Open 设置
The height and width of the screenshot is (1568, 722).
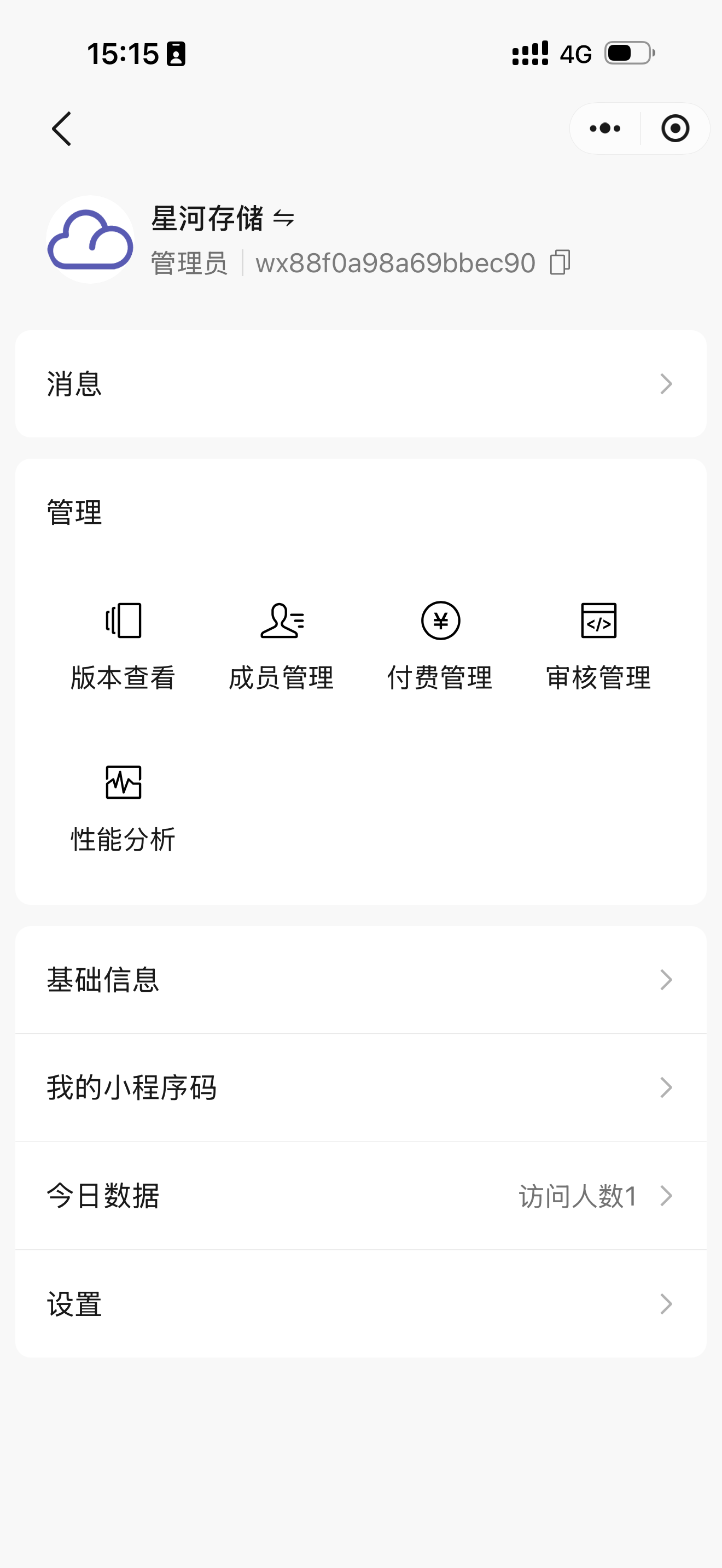361,1303
